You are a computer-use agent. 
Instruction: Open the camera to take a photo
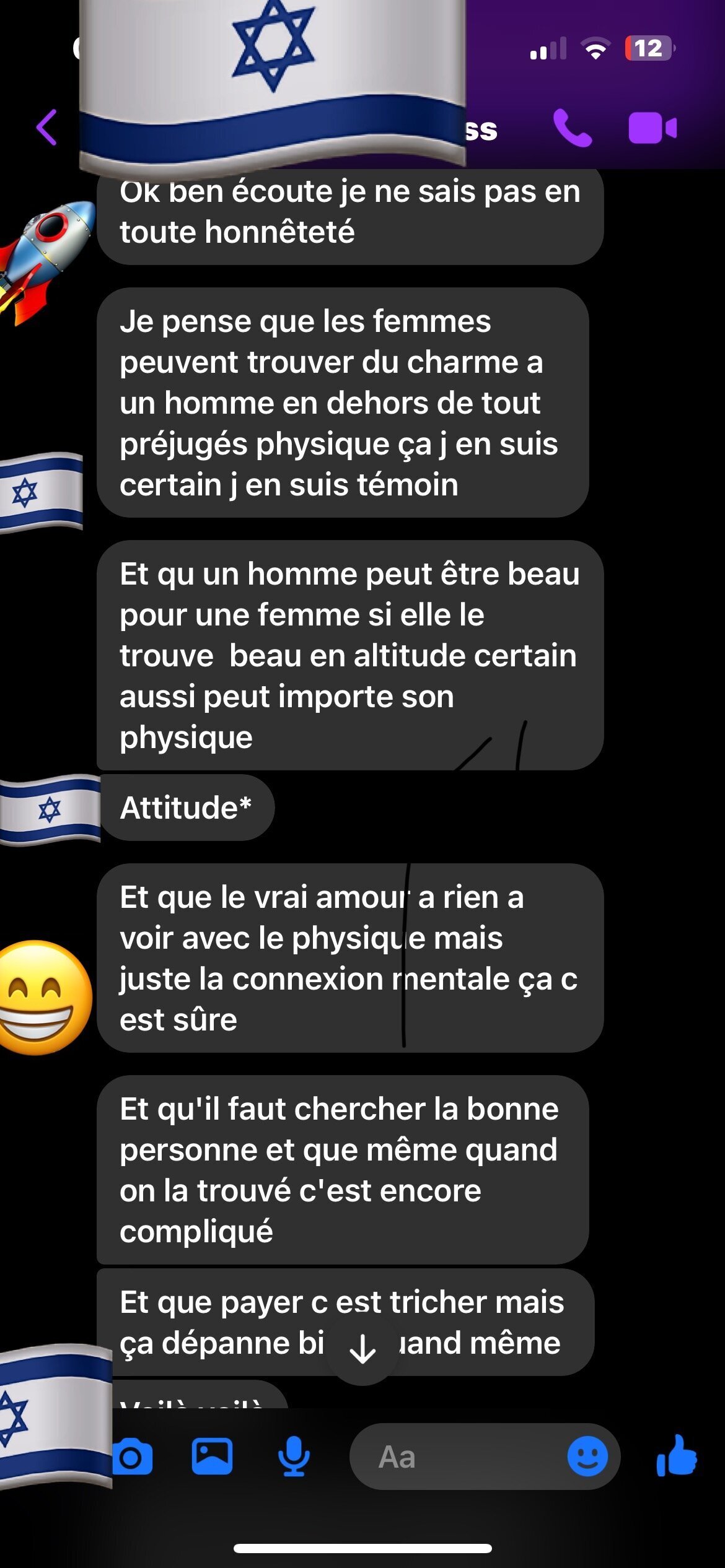click(133, 1458)
